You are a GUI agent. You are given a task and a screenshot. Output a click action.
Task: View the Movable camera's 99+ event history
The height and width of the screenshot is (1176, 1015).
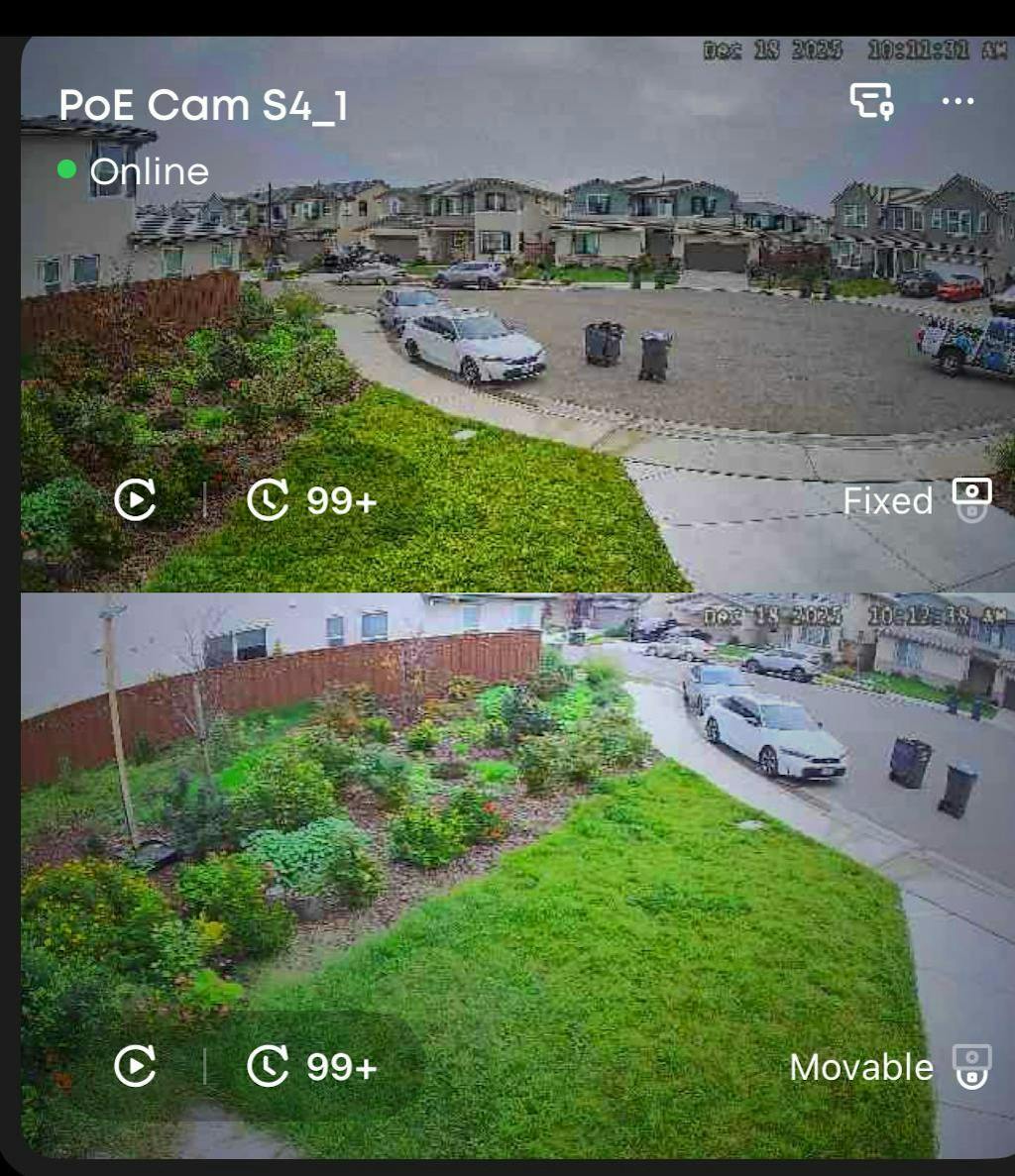click(311, 1067)
